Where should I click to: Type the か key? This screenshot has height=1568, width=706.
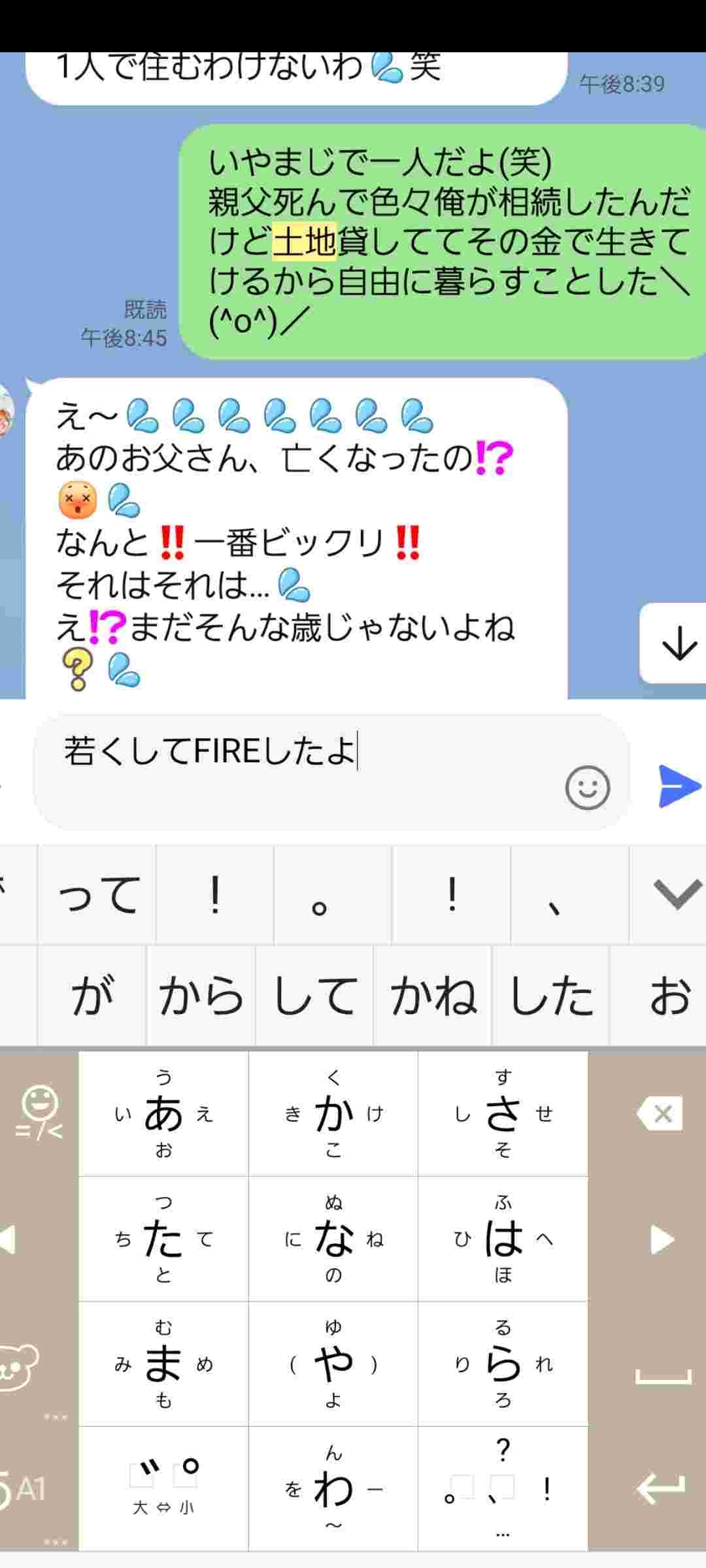coord(333,1114)
